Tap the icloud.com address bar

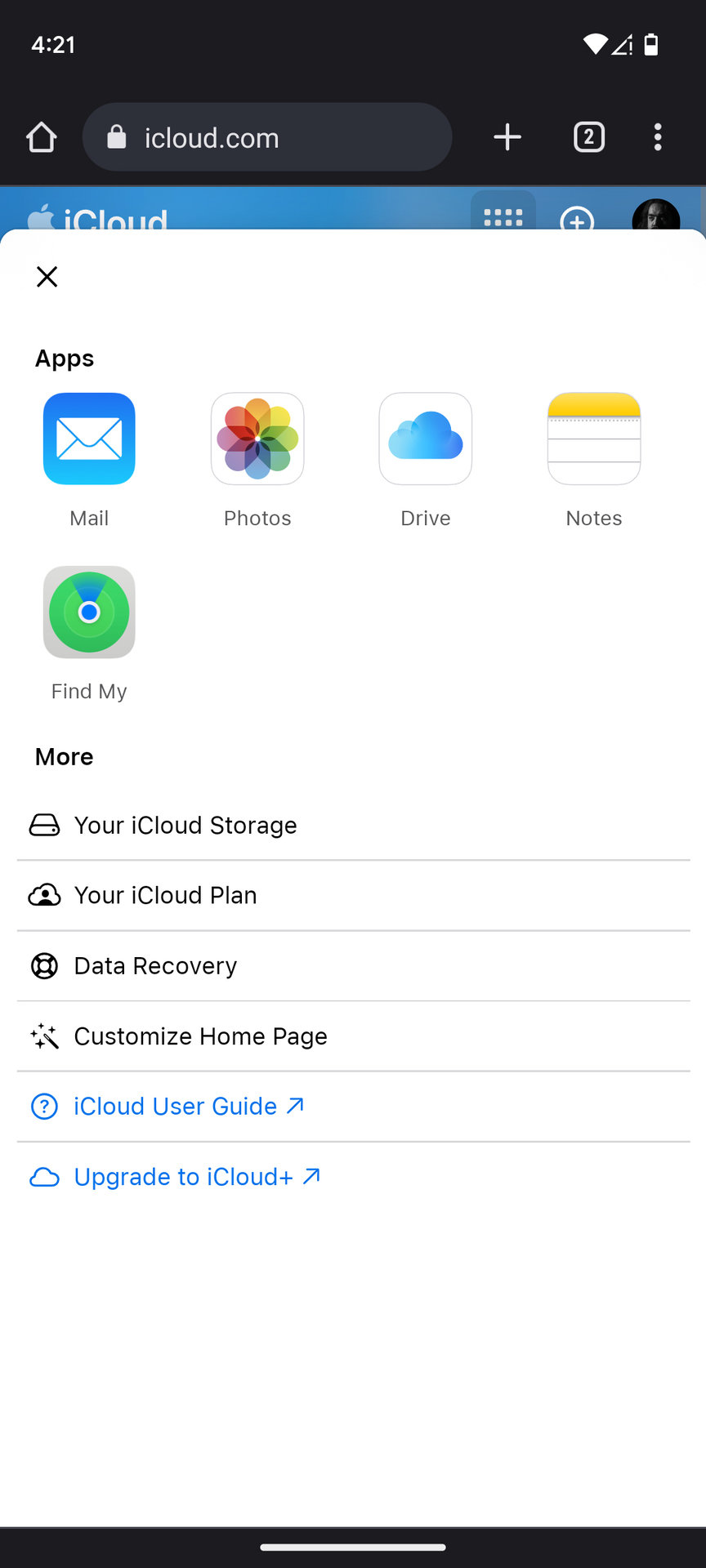[x=267, y=137]
